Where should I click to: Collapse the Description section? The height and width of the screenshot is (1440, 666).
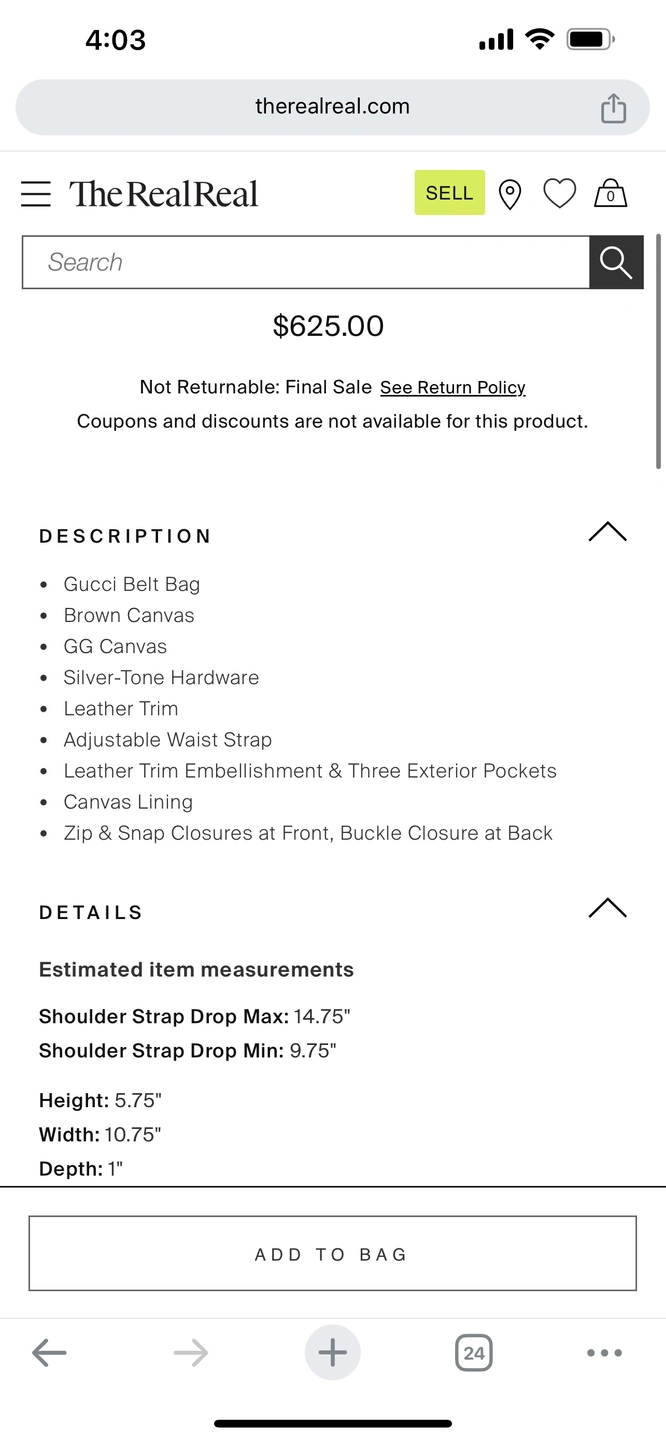tap(608, 532)
